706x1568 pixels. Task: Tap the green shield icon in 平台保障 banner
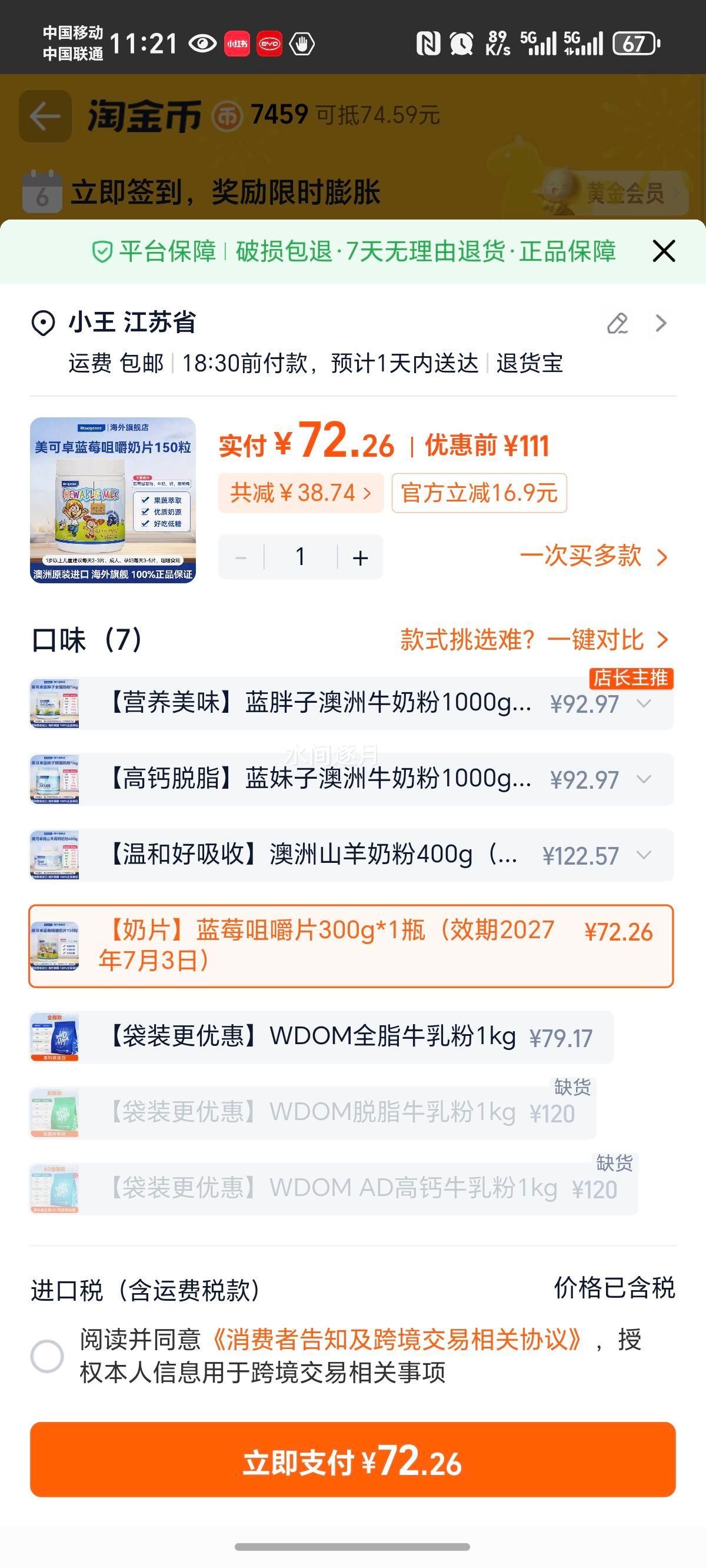(102, 251)
